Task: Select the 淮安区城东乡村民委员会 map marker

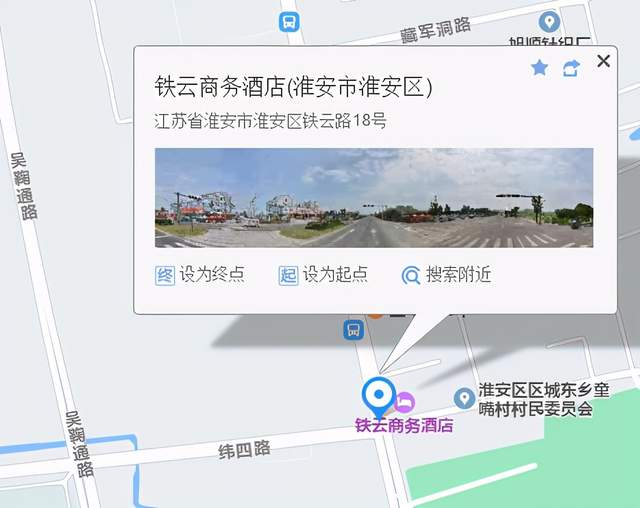Action: (464, 399)
